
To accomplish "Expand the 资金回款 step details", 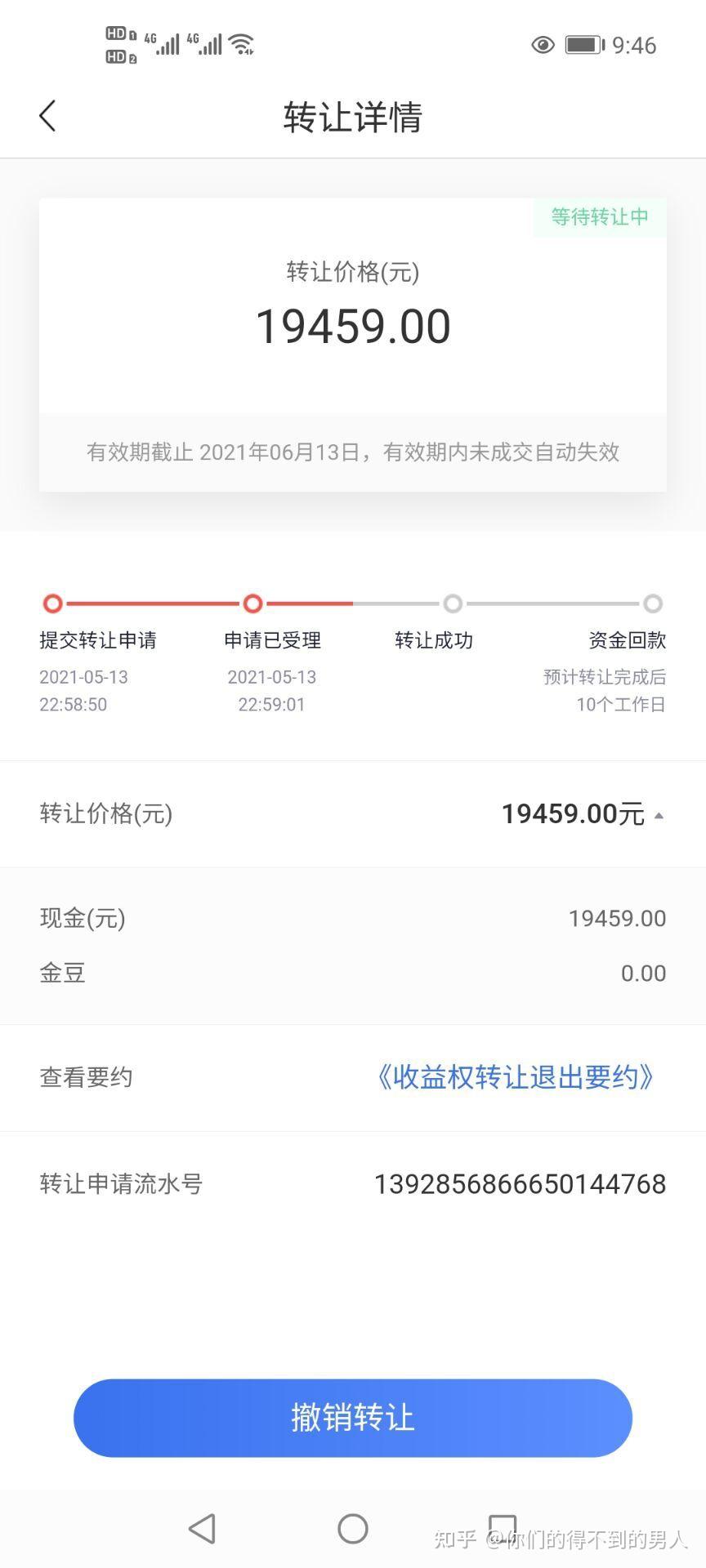I will point(653,604).
